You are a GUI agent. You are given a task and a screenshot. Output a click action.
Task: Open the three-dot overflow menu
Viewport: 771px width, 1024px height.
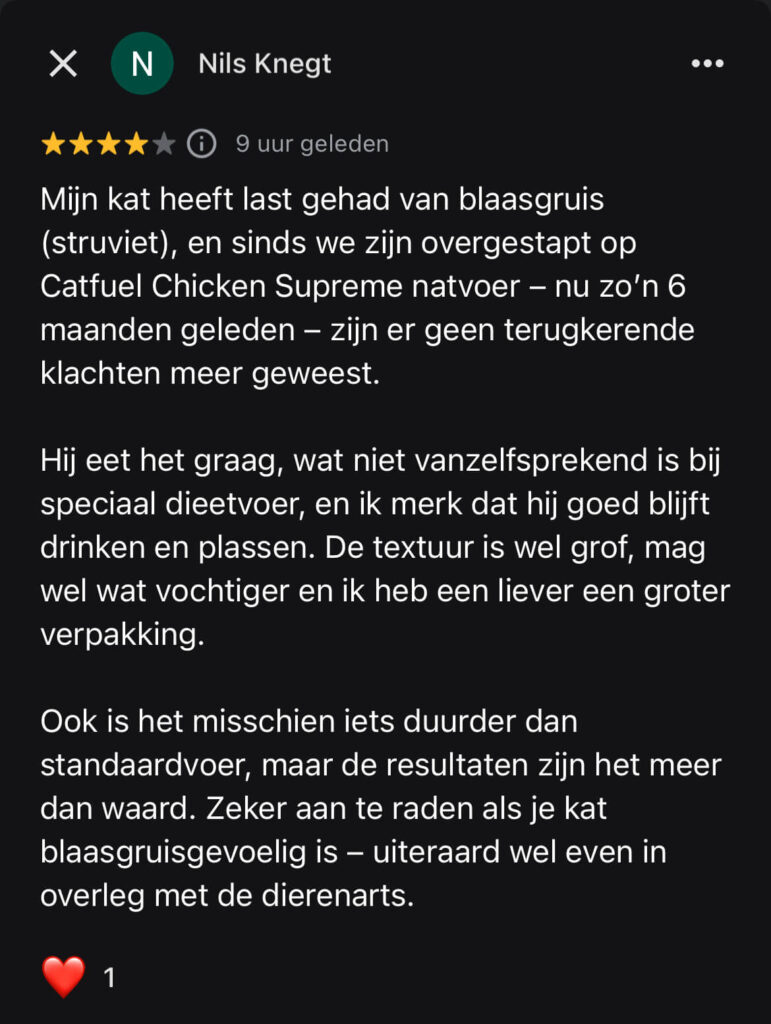[x=707, y=64]
